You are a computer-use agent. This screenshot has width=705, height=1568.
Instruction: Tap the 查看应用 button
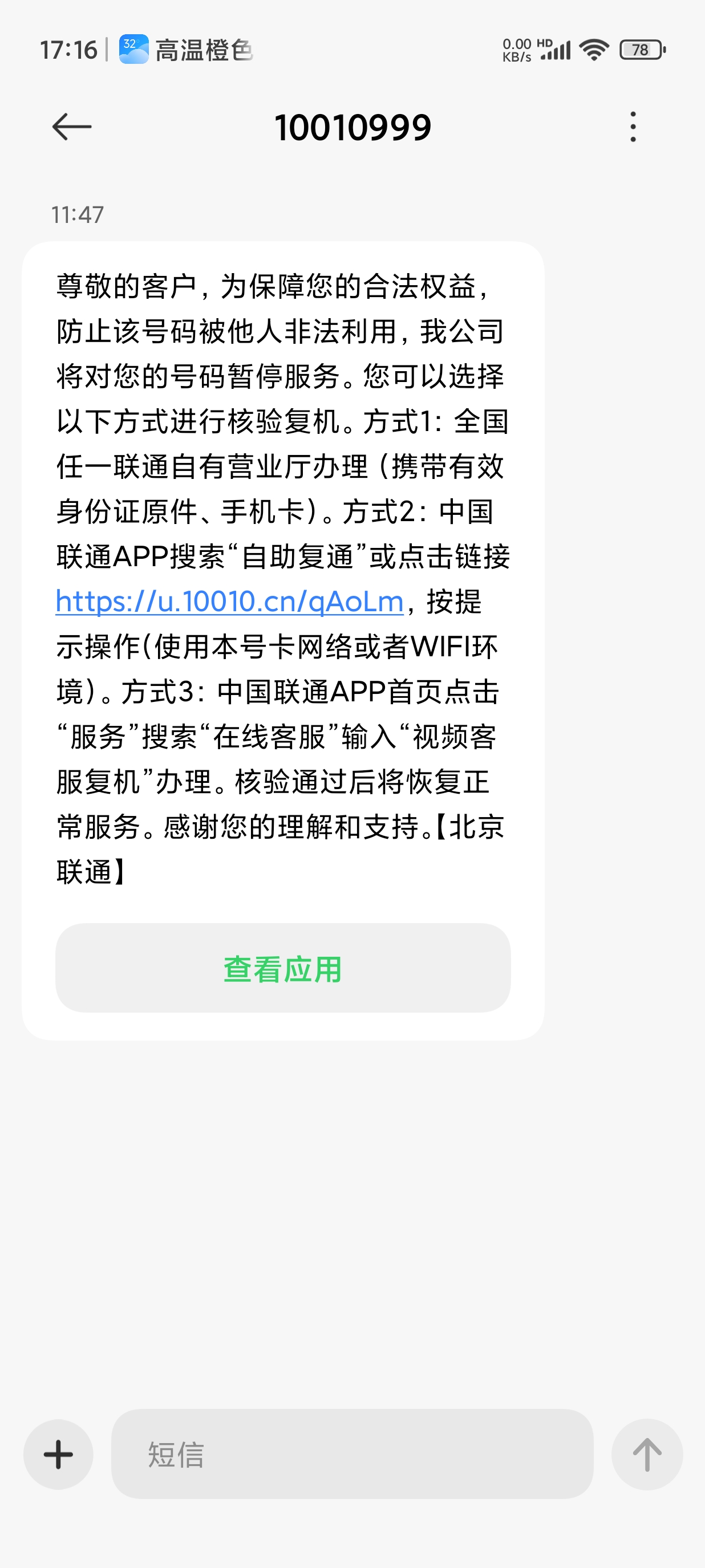pos(282,968)
